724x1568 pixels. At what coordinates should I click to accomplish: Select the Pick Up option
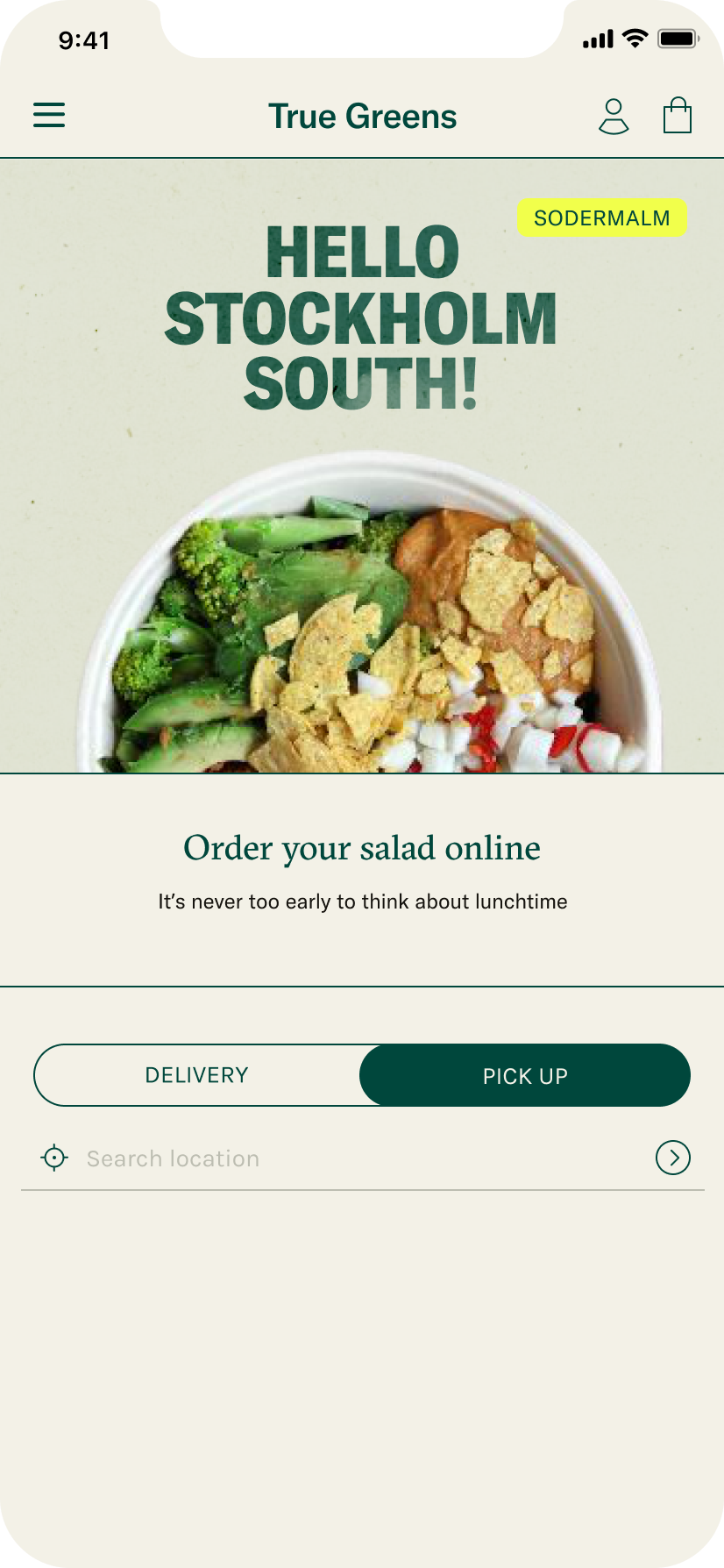pos(525,1075)
